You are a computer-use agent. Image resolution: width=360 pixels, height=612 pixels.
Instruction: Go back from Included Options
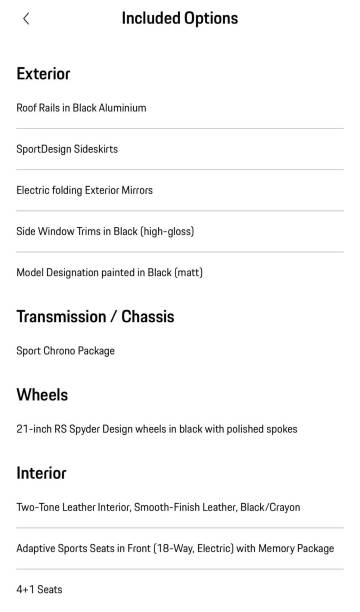click(x=26, y=18)
